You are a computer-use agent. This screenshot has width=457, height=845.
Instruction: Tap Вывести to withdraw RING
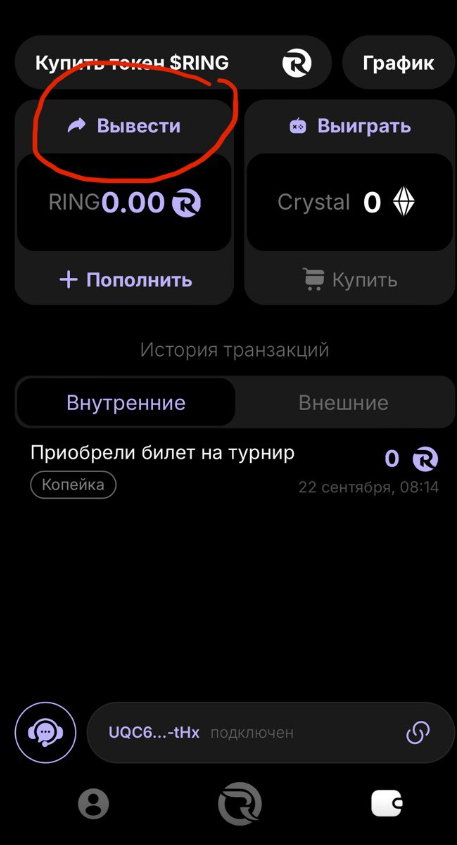[x=124, y=126]
